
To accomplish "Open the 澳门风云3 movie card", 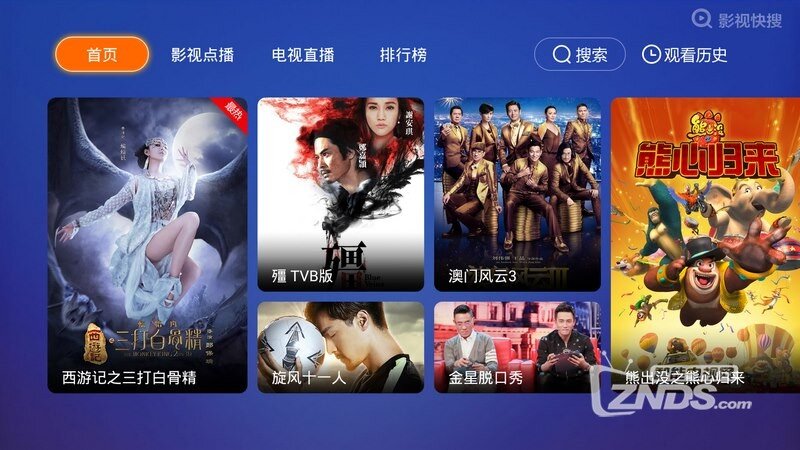I will pyautogui.click(x=517, y=194).
